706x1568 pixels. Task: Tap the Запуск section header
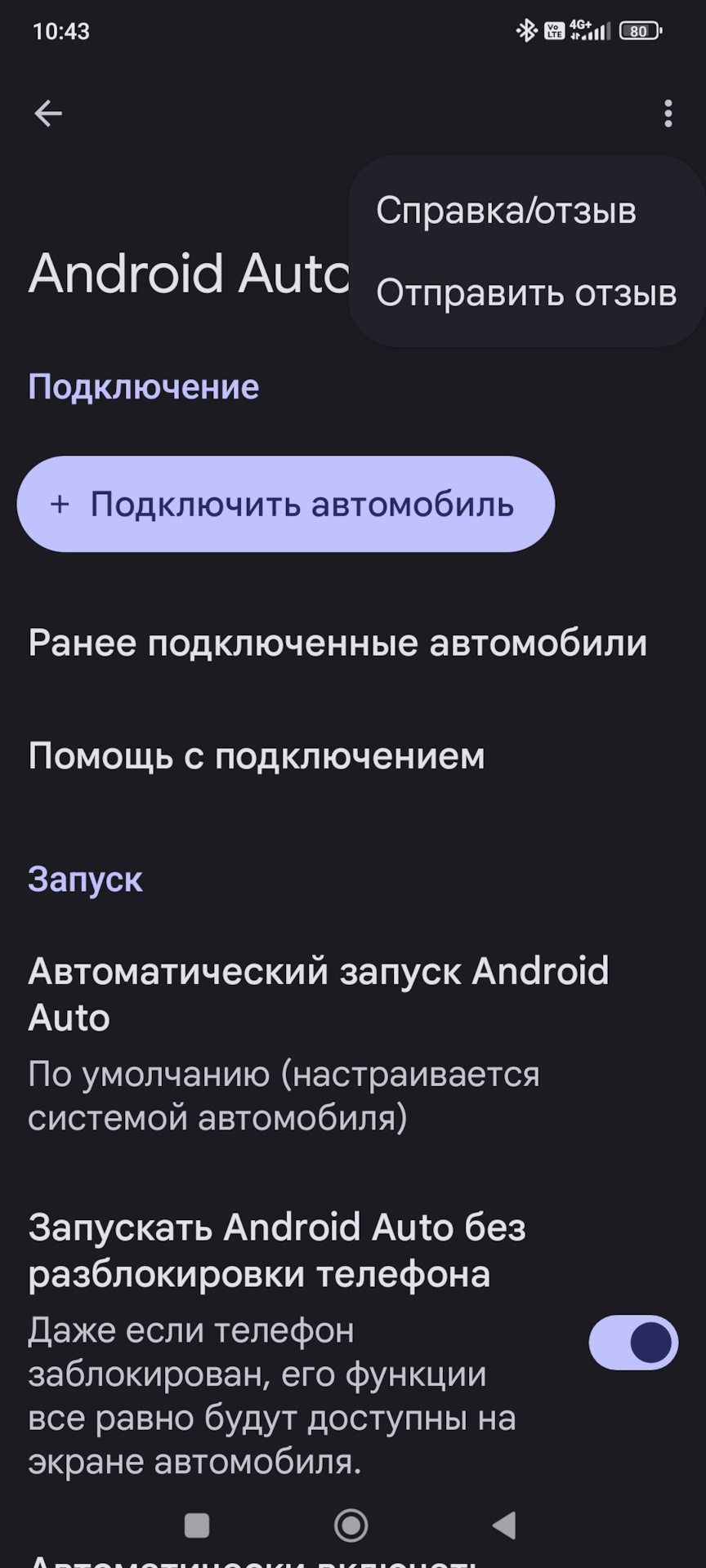pos(85,879)
